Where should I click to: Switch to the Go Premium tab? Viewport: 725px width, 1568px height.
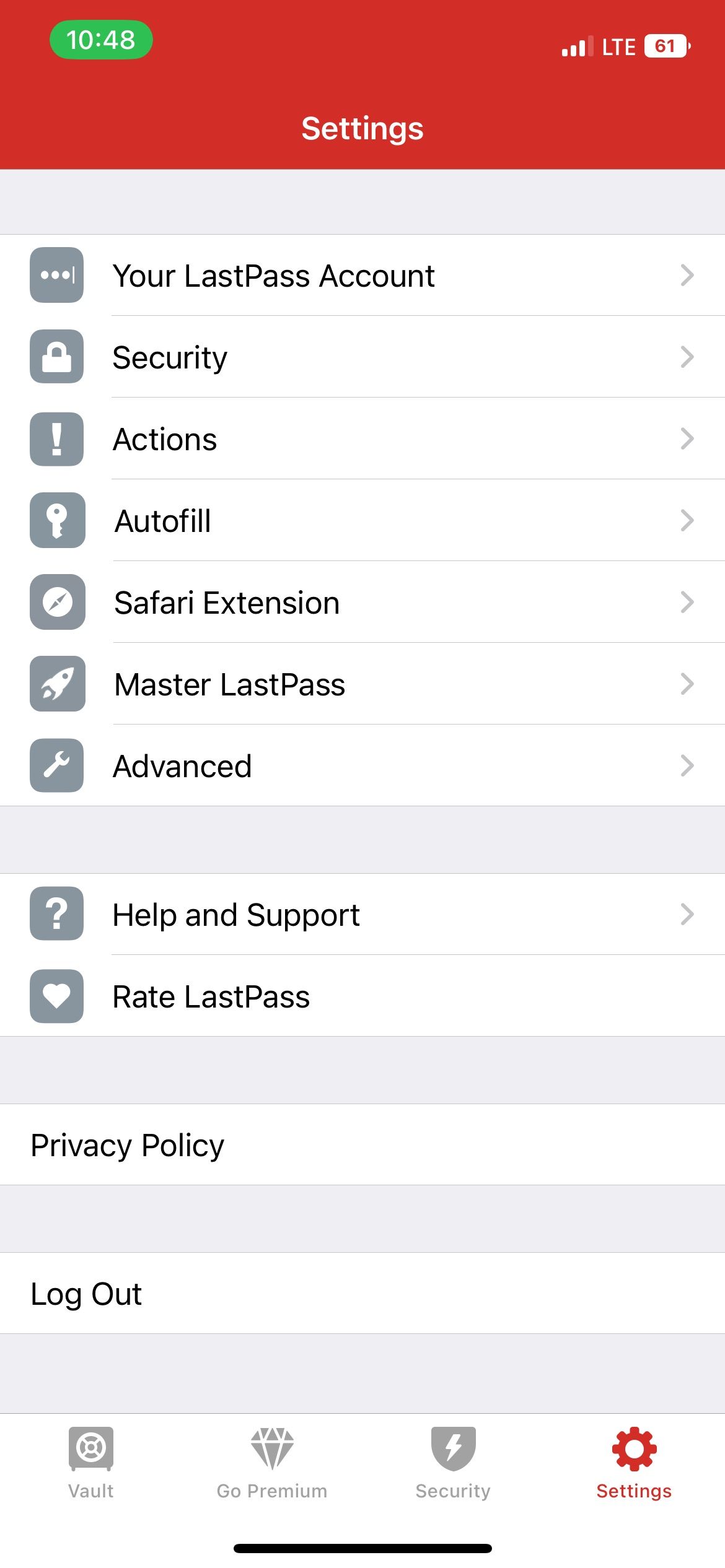click(x=272, y=1464)
